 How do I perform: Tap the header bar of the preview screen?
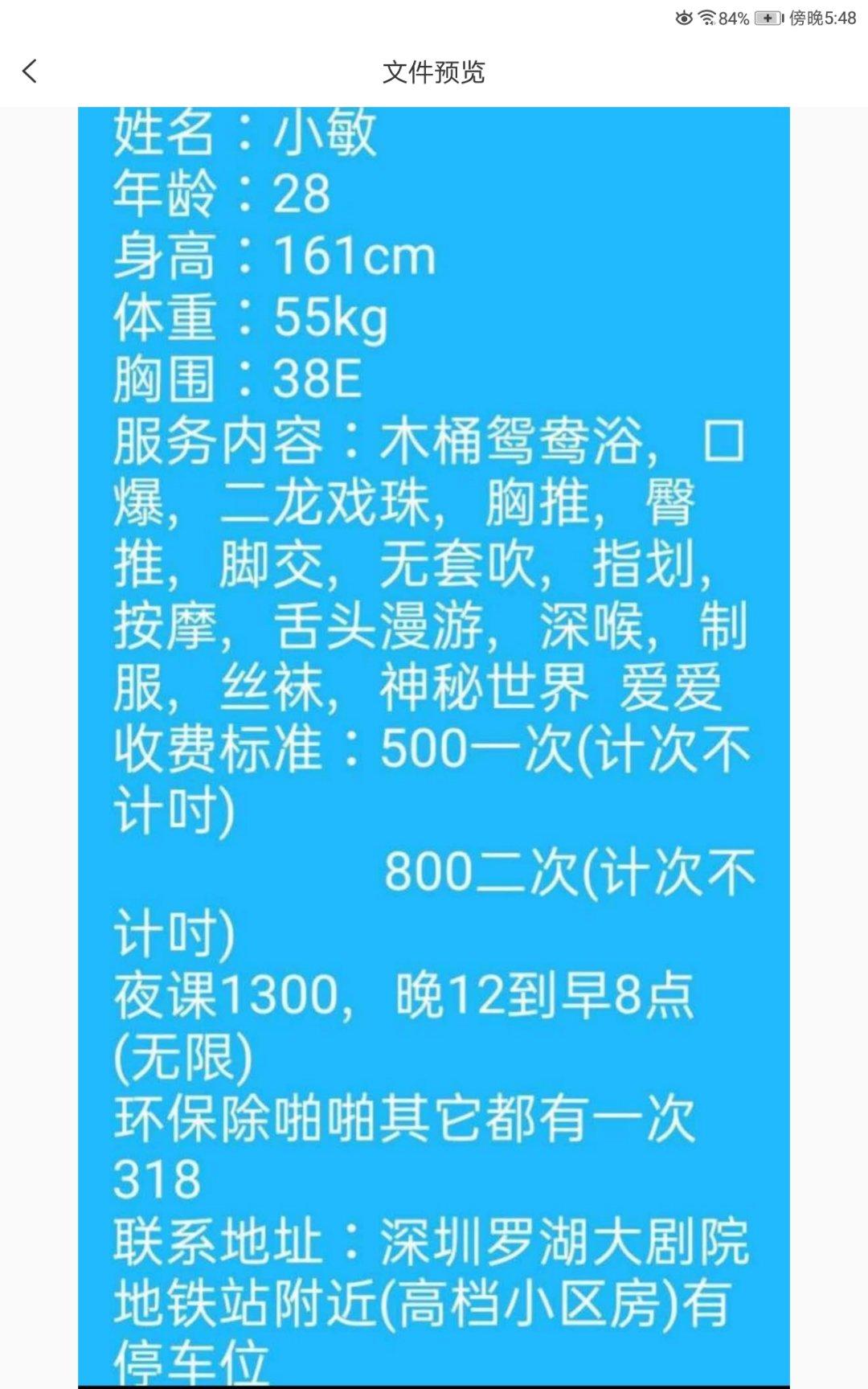click(x=434, y=72)
